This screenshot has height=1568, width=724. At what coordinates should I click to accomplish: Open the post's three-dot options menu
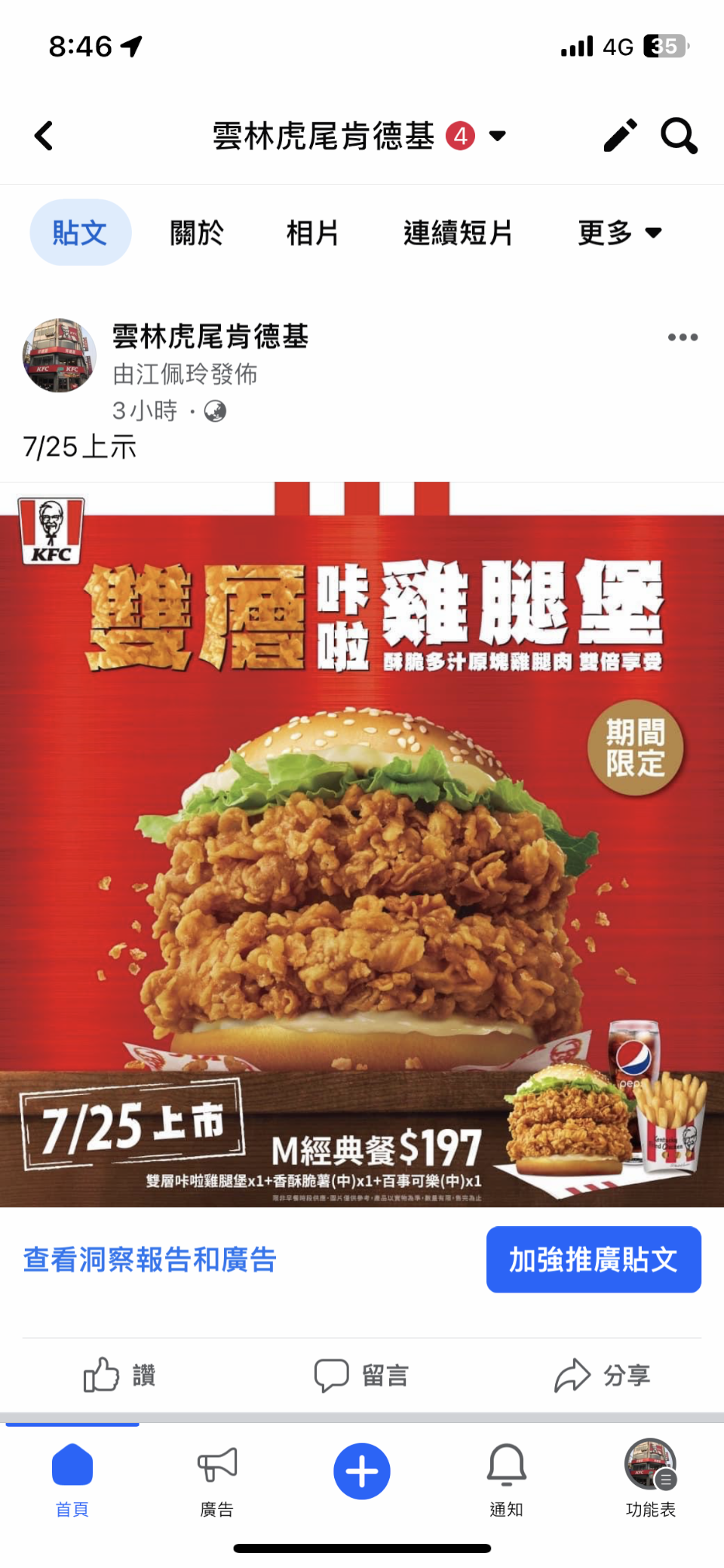[x=683, y=337]
